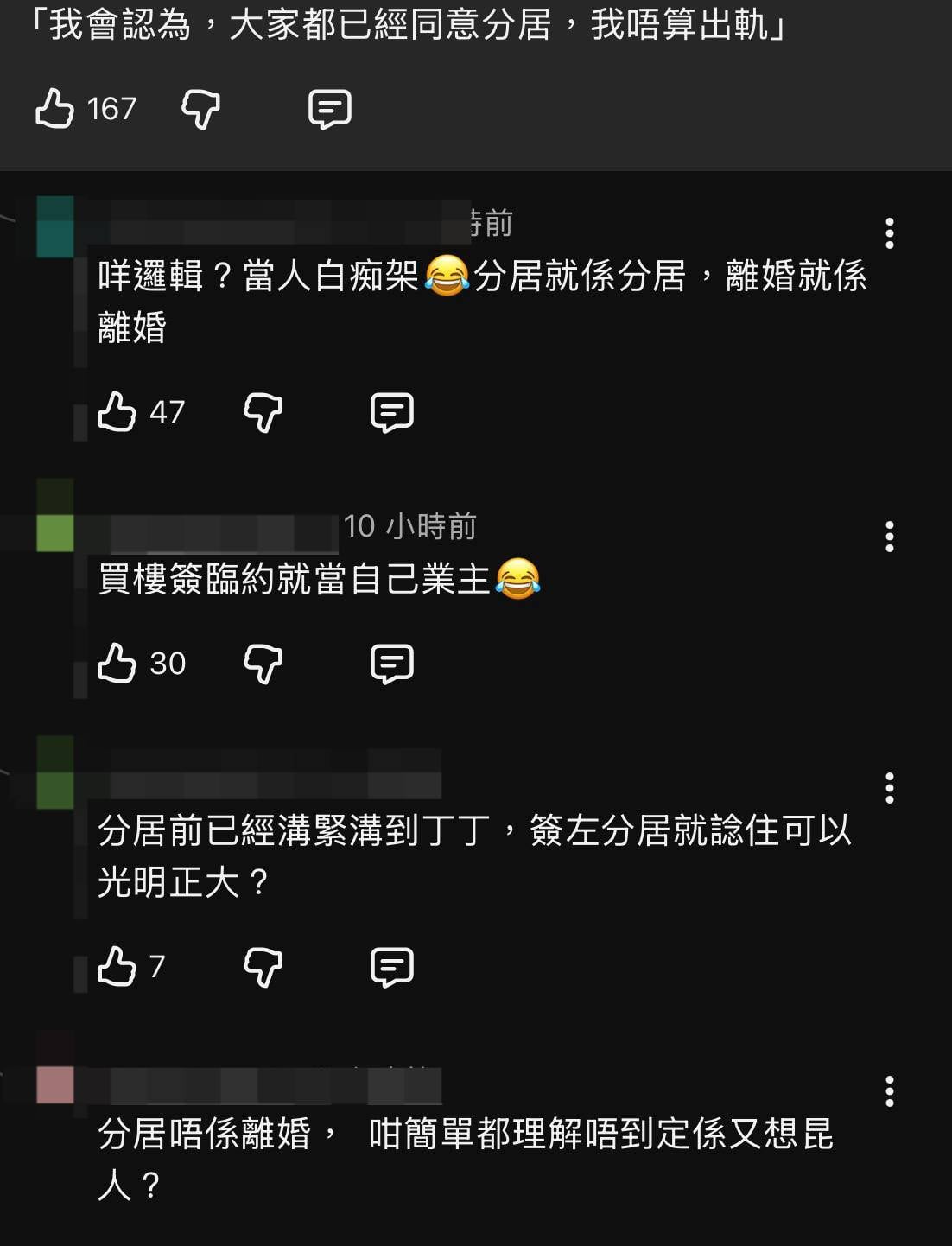Open more options for the 分居唔係離婚 reply
Viewport: 952px width, 1246px height.
[x=889, y=1091]
